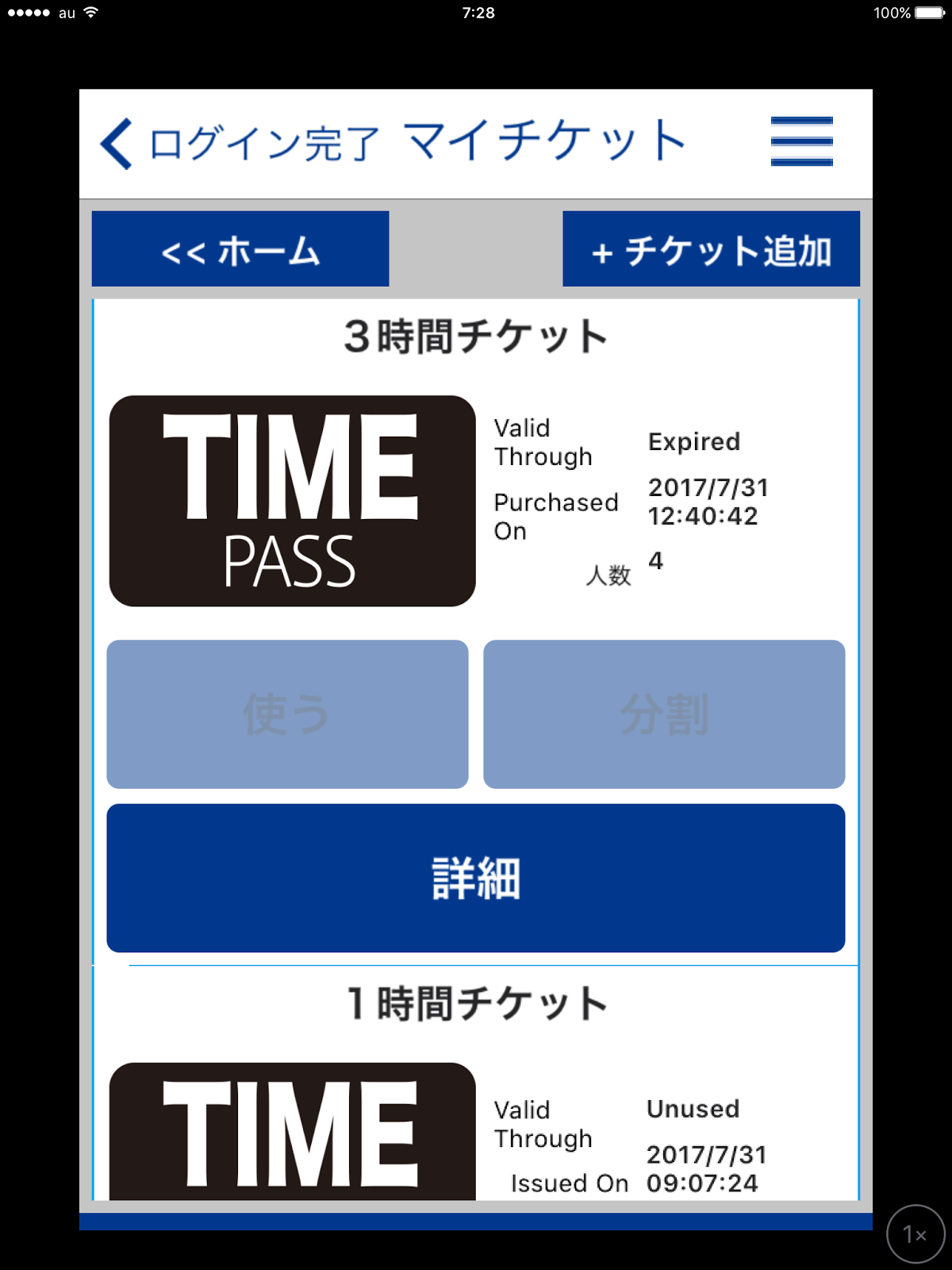Return to home with << ホーム button

(x=240, y=249)
